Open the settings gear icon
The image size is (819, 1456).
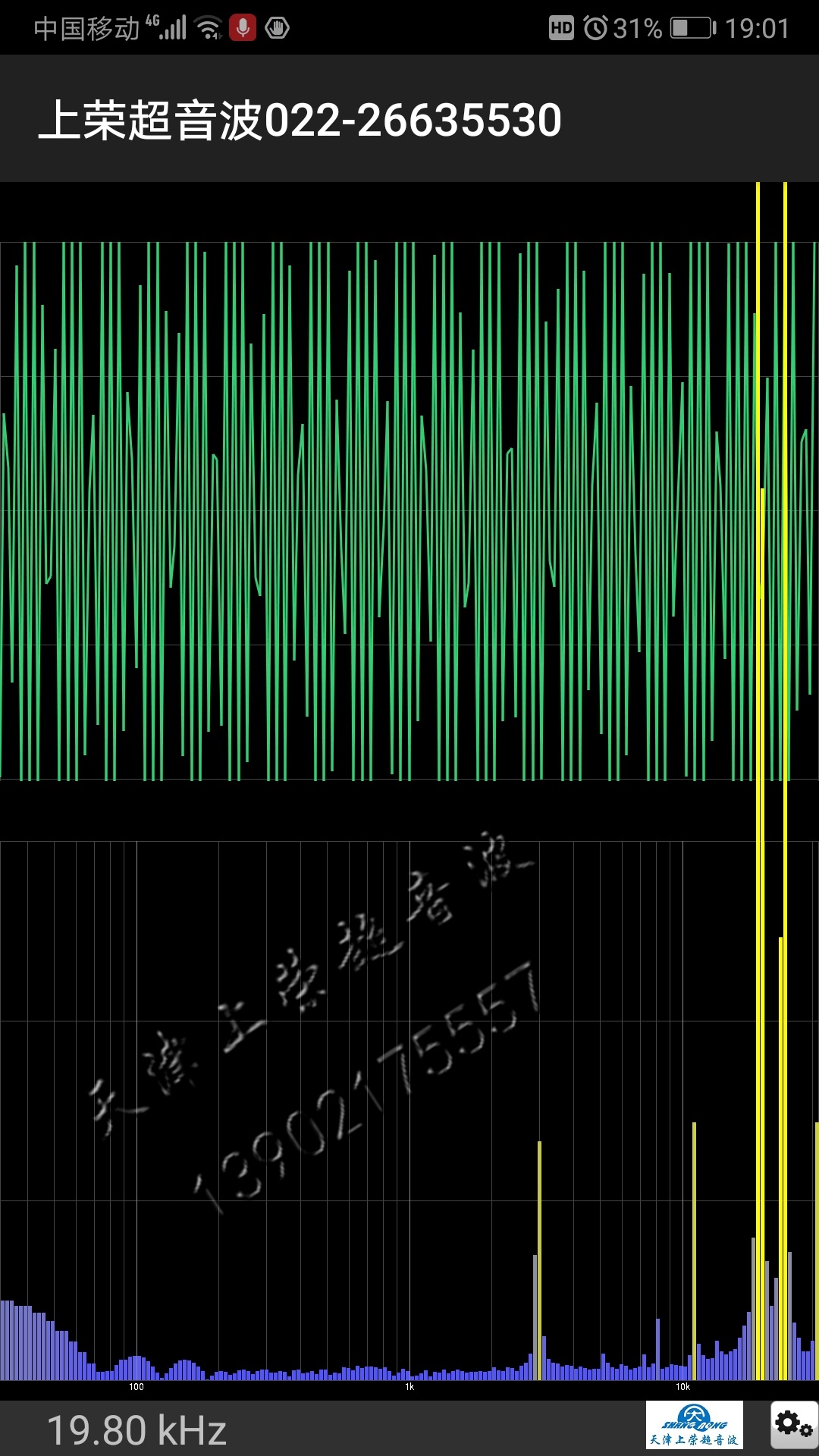coord(793,1426)
